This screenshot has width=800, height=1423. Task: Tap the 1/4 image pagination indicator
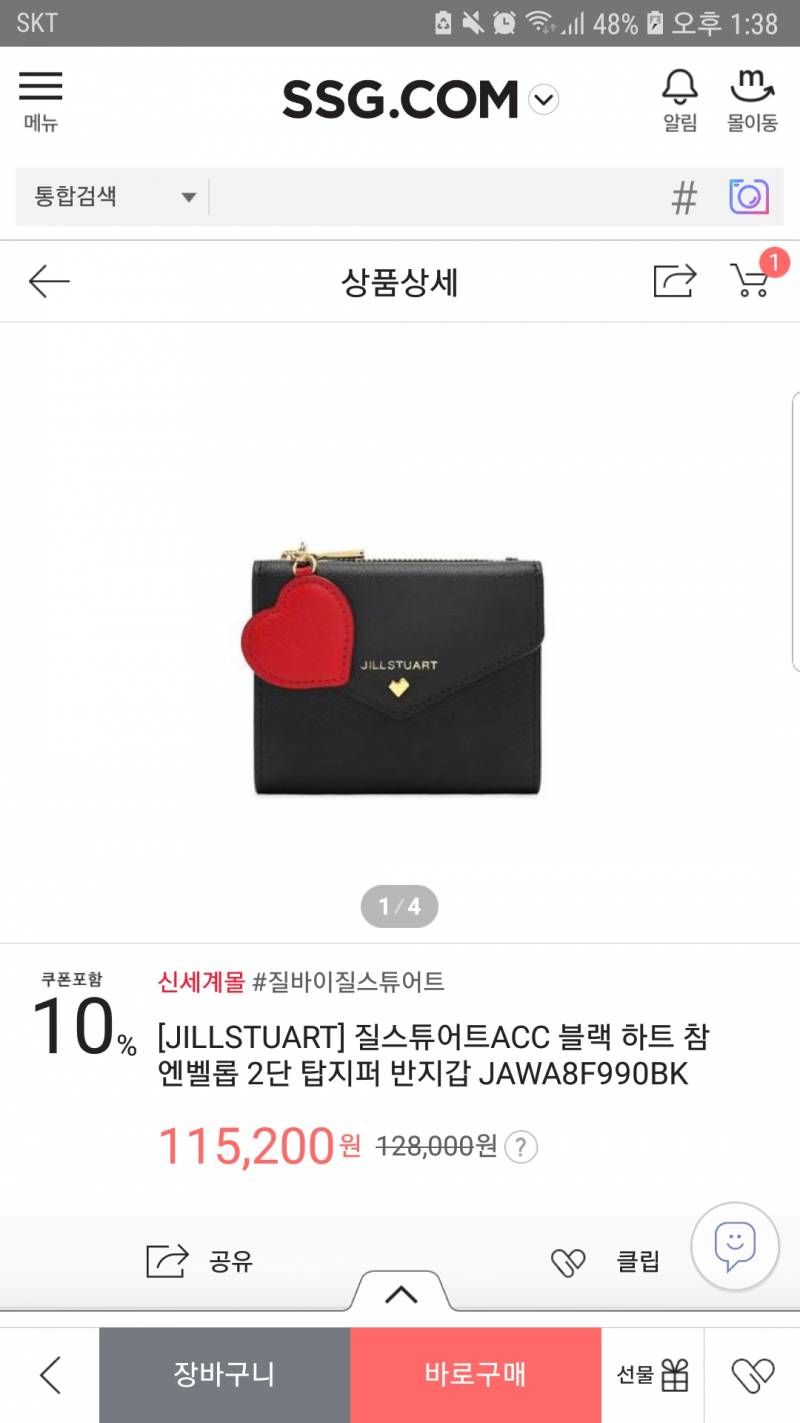[x=399, y=906]
